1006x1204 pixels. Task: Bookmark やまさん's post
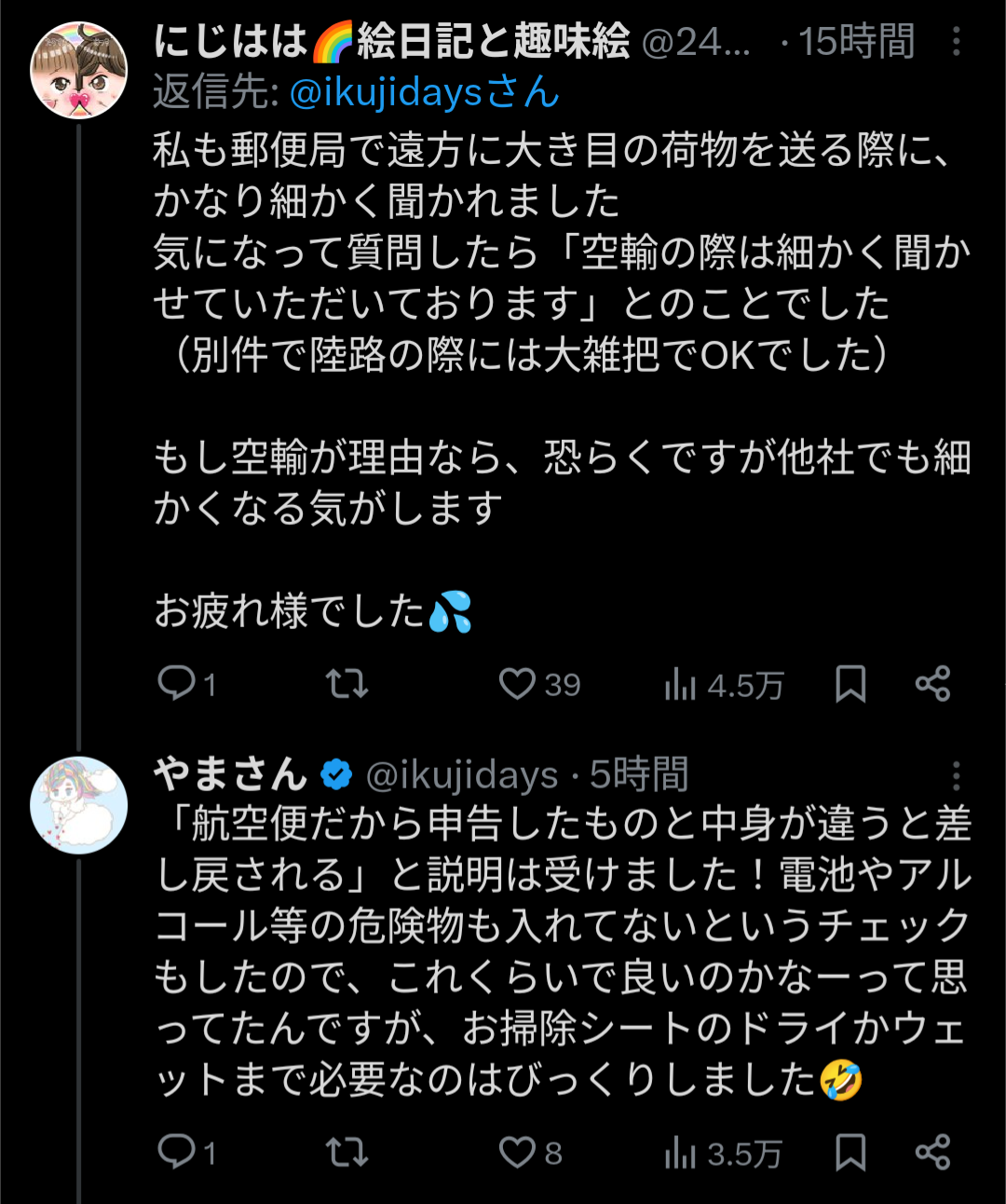click(850, 1153)
